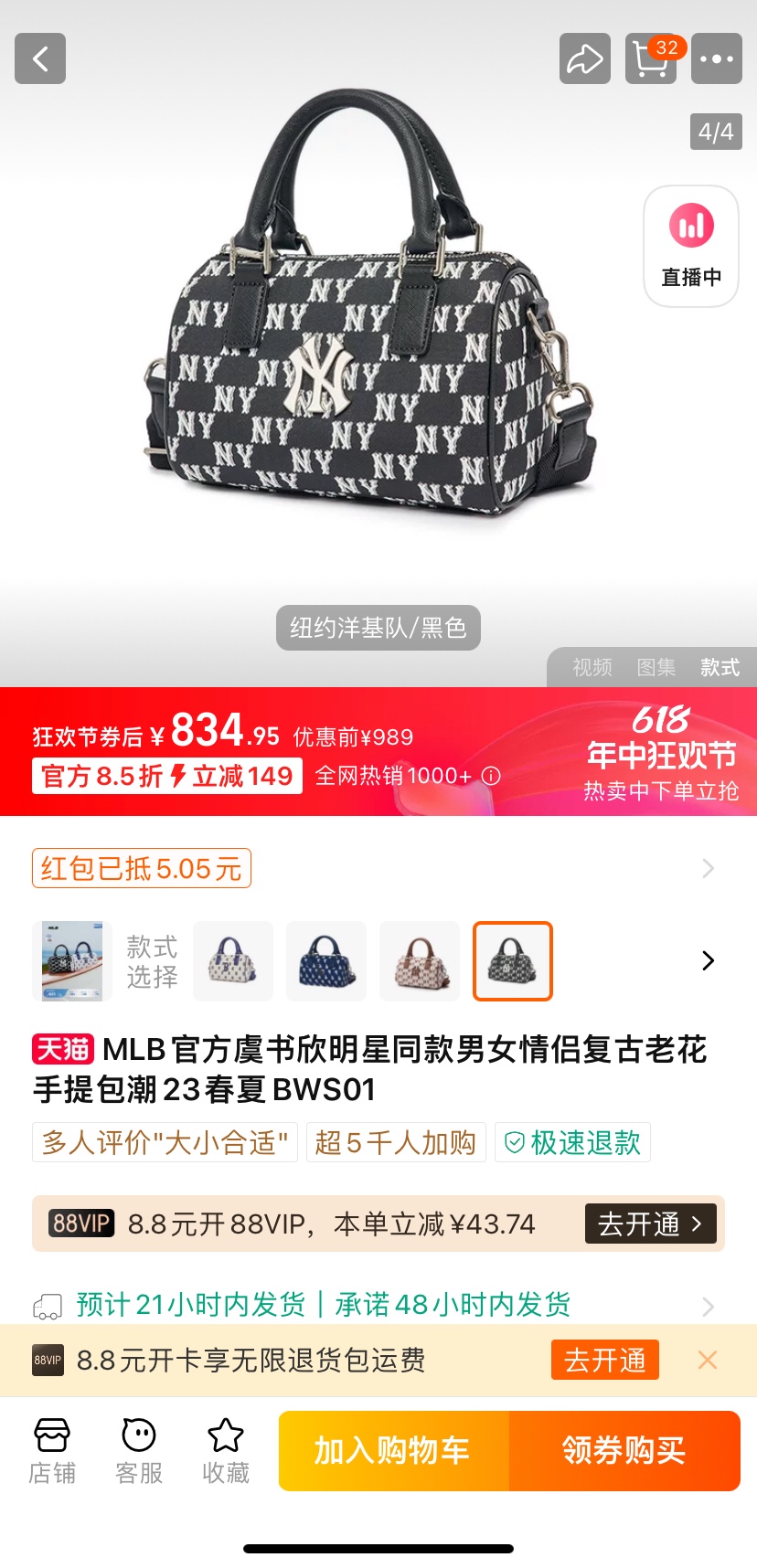Dismiss the 88VIP return shipping banner
This screenshot has width=757, height=1568.
707,1361
